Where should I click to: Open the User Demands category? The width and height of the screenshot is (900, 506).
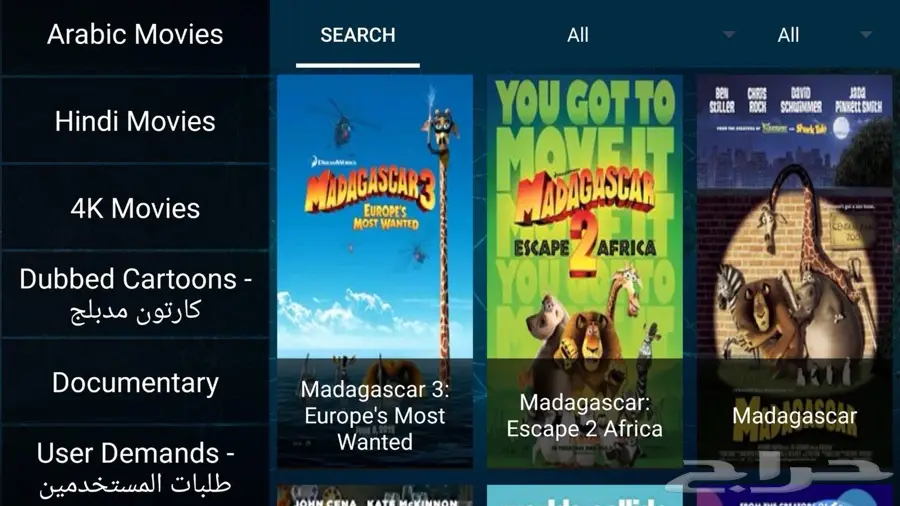point(135,468)
